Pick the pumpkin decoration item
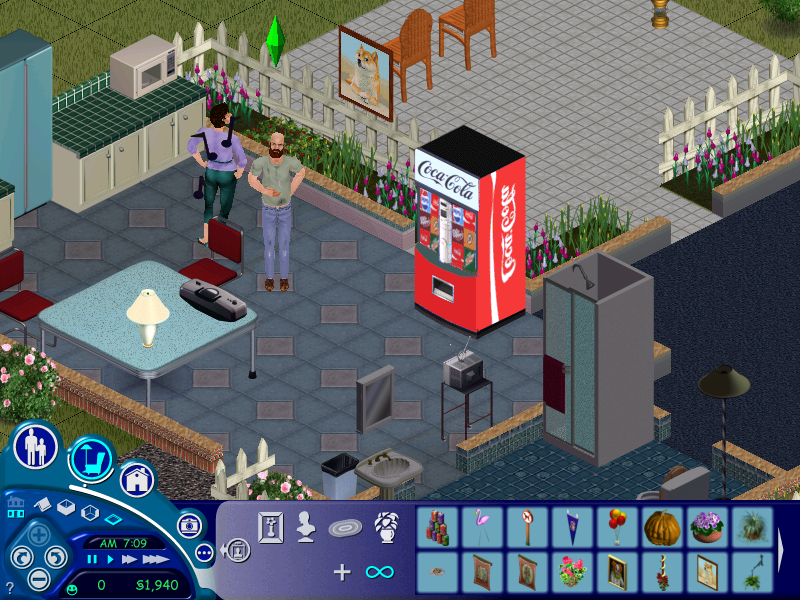This screenshot has height=600, width=800. point(661,527)
